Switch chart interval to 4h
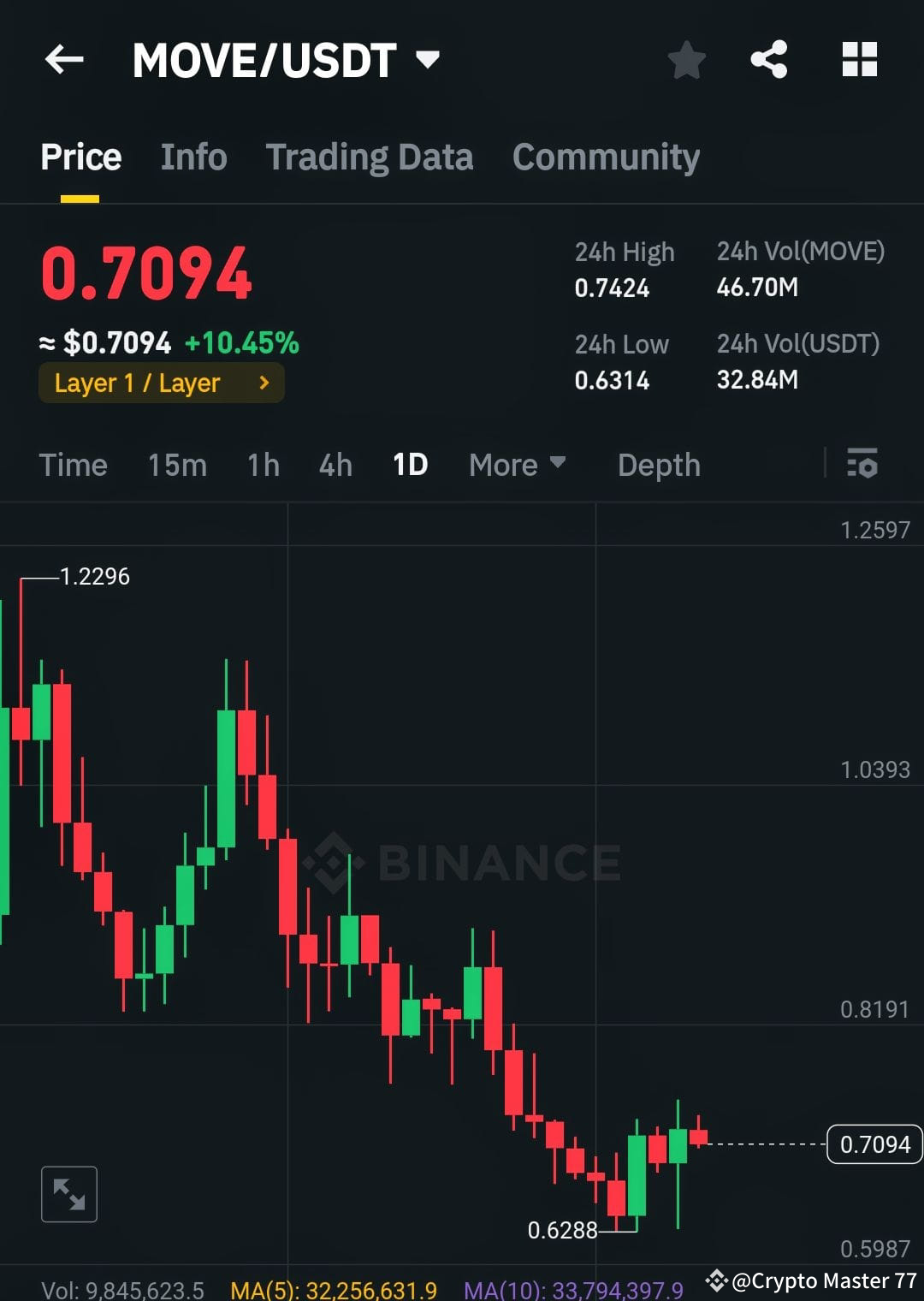The width and height of the screenshot is (924, 1301). [x=335, y=465]
